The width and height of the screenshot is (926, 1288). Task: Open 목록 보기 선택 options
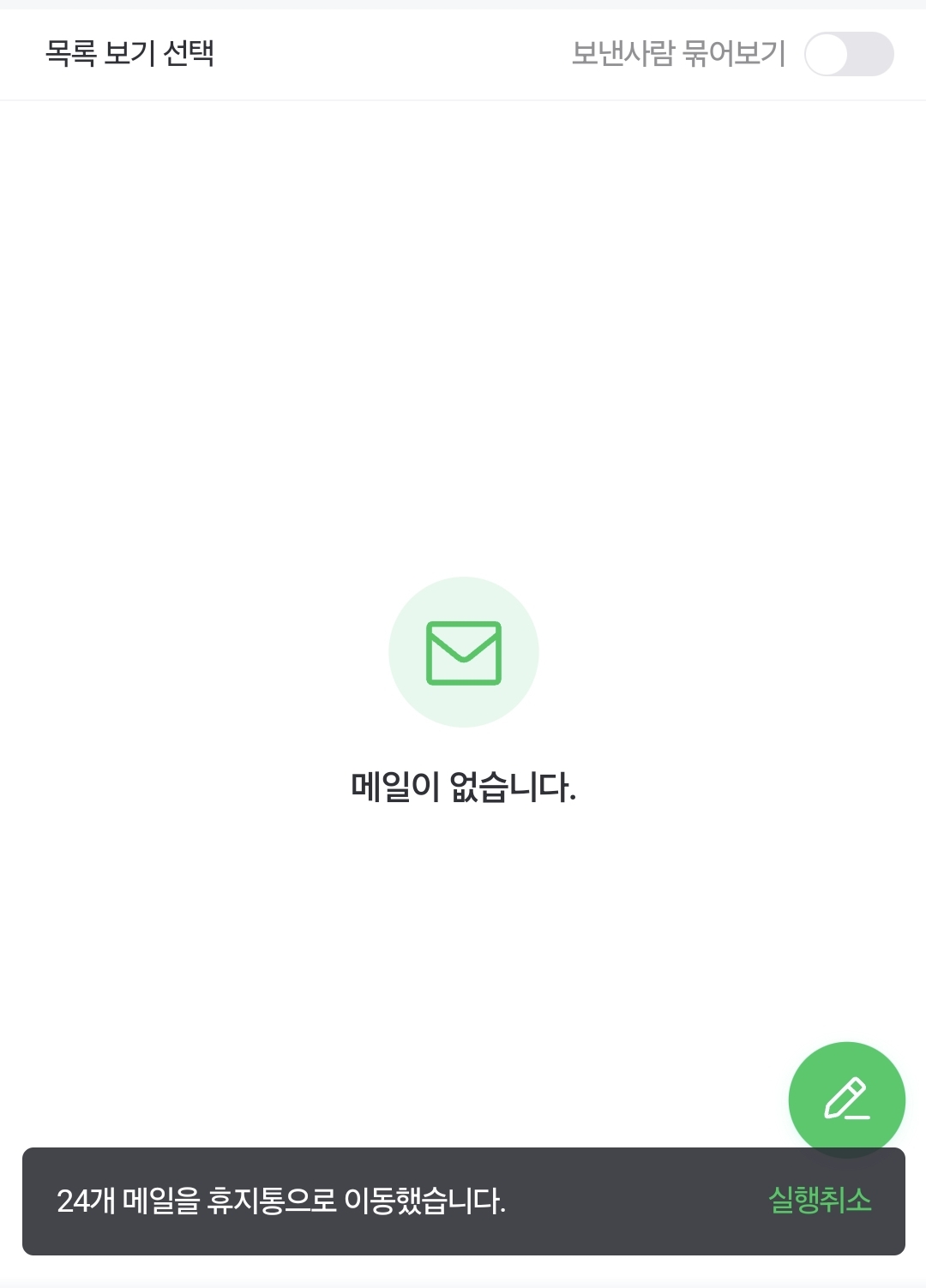click(129, 53)
